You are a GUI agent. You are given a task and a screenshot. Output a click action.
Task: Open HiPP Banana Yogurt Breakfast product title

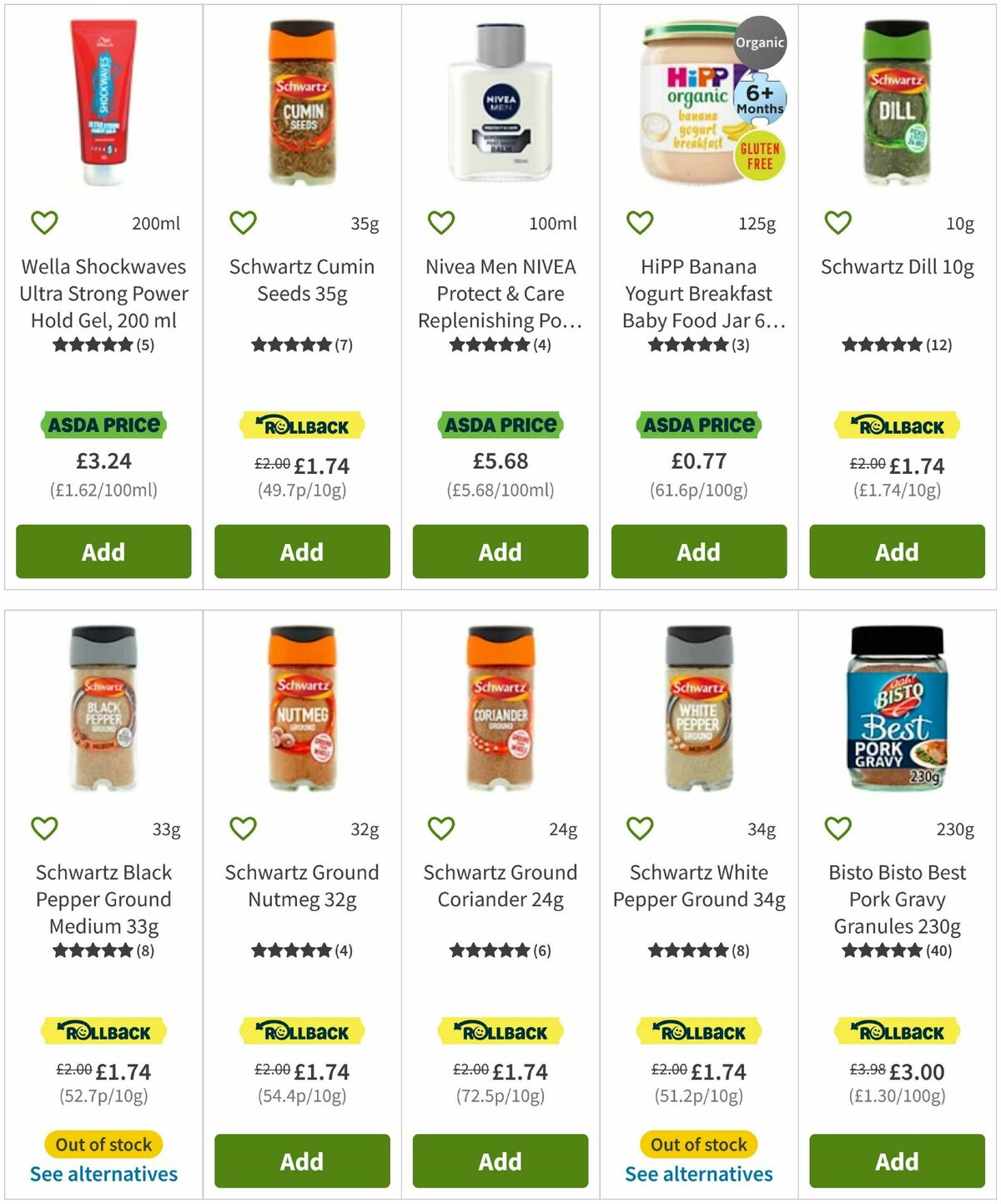click(x=698, y=294)
